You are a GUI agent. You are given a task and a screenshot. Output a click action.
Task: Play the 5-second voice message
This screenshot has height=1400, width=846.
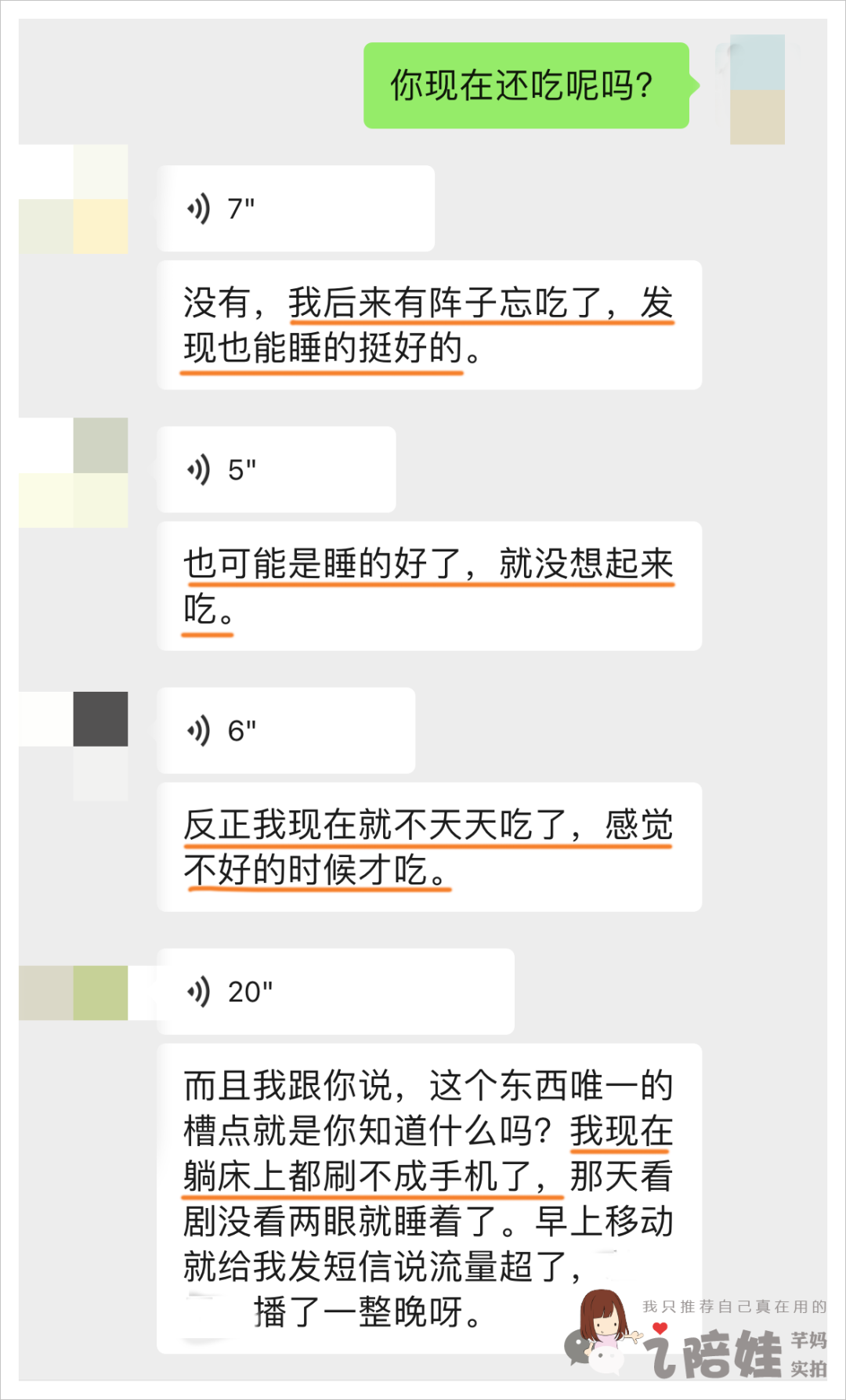click(x=276, y=469)
